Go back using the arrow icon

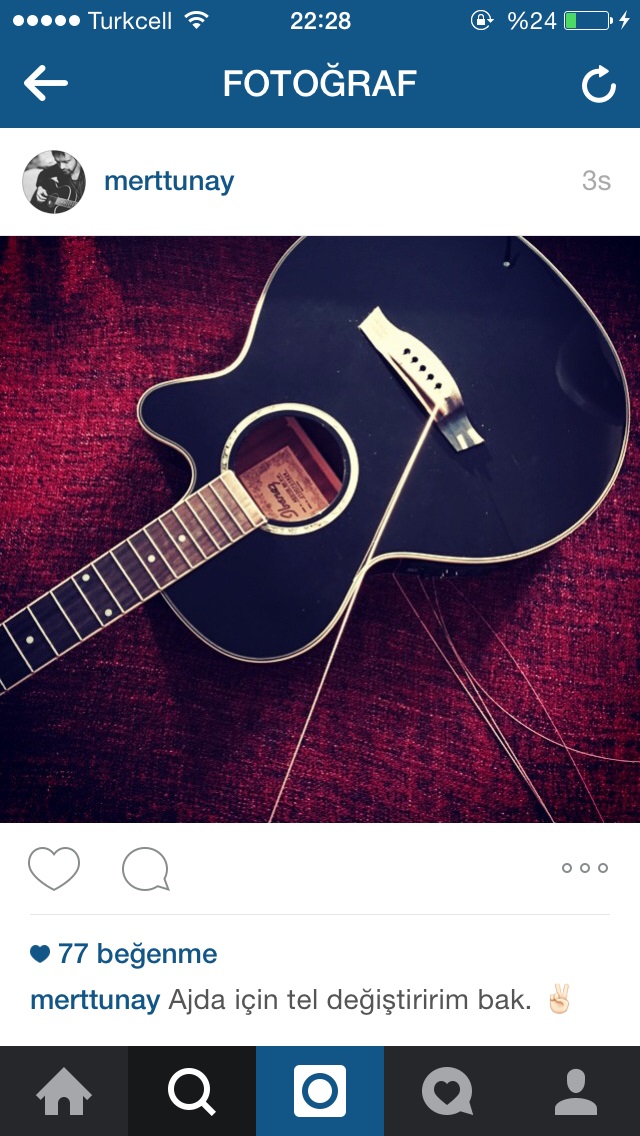point(46,84)
